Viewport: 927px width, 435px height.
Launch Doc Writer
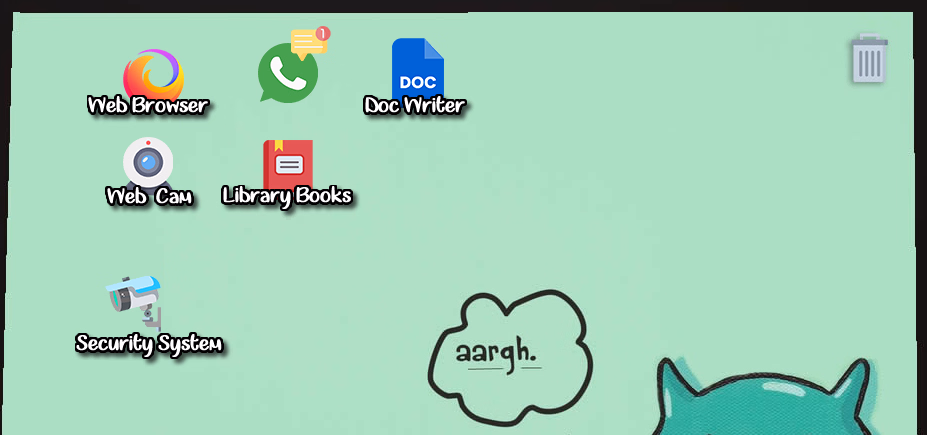pyautogui.click(x=417, y=70)
